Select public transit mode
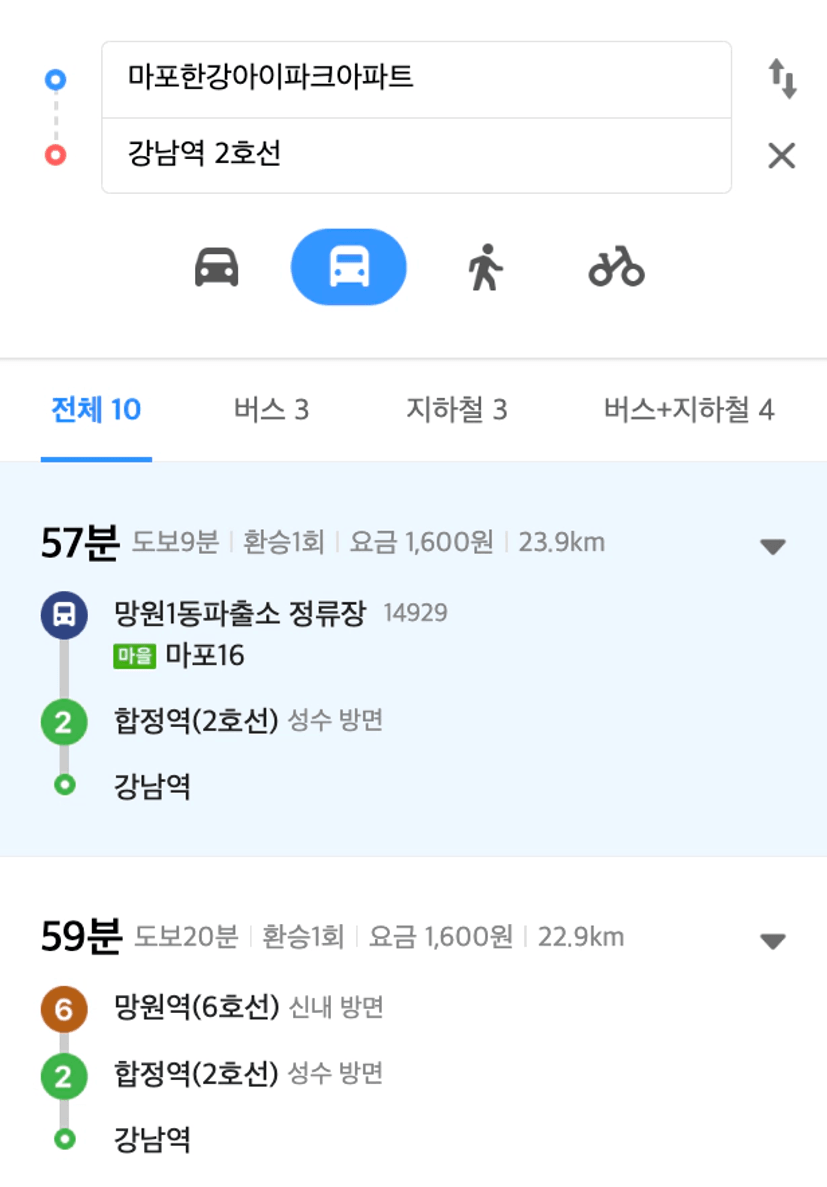Screen dimensions: 827x1187 coord(348,267)
